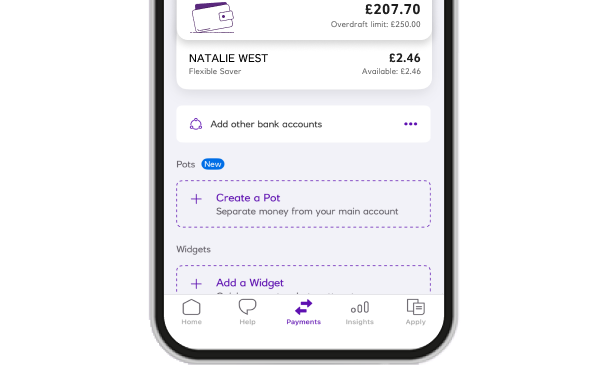The height and width of the screenshot is (366, 610).
Task: Switch to the Help tab
Action: coord(247,312)
